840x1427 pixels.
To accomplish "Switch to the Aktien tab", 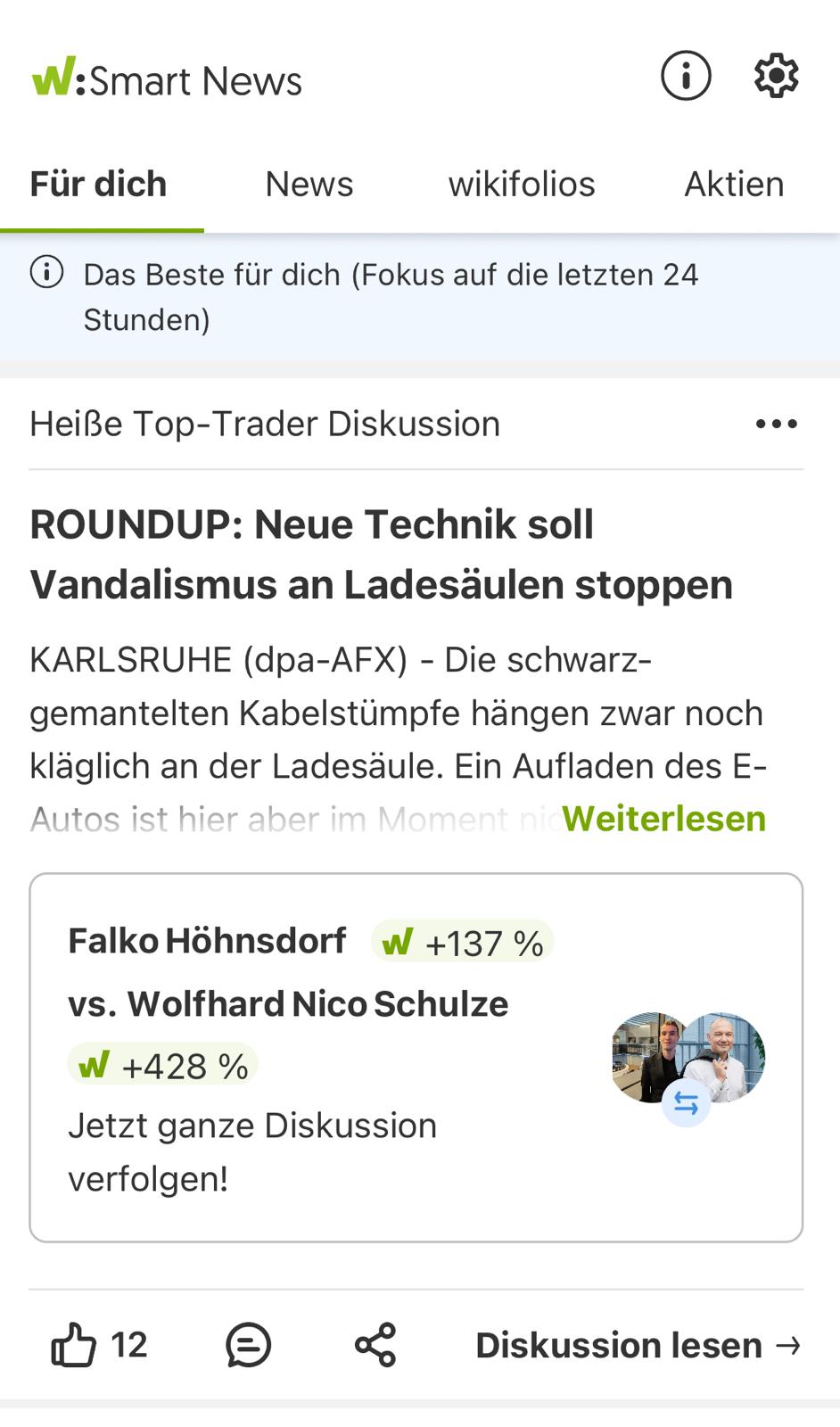I will point(733,185).
